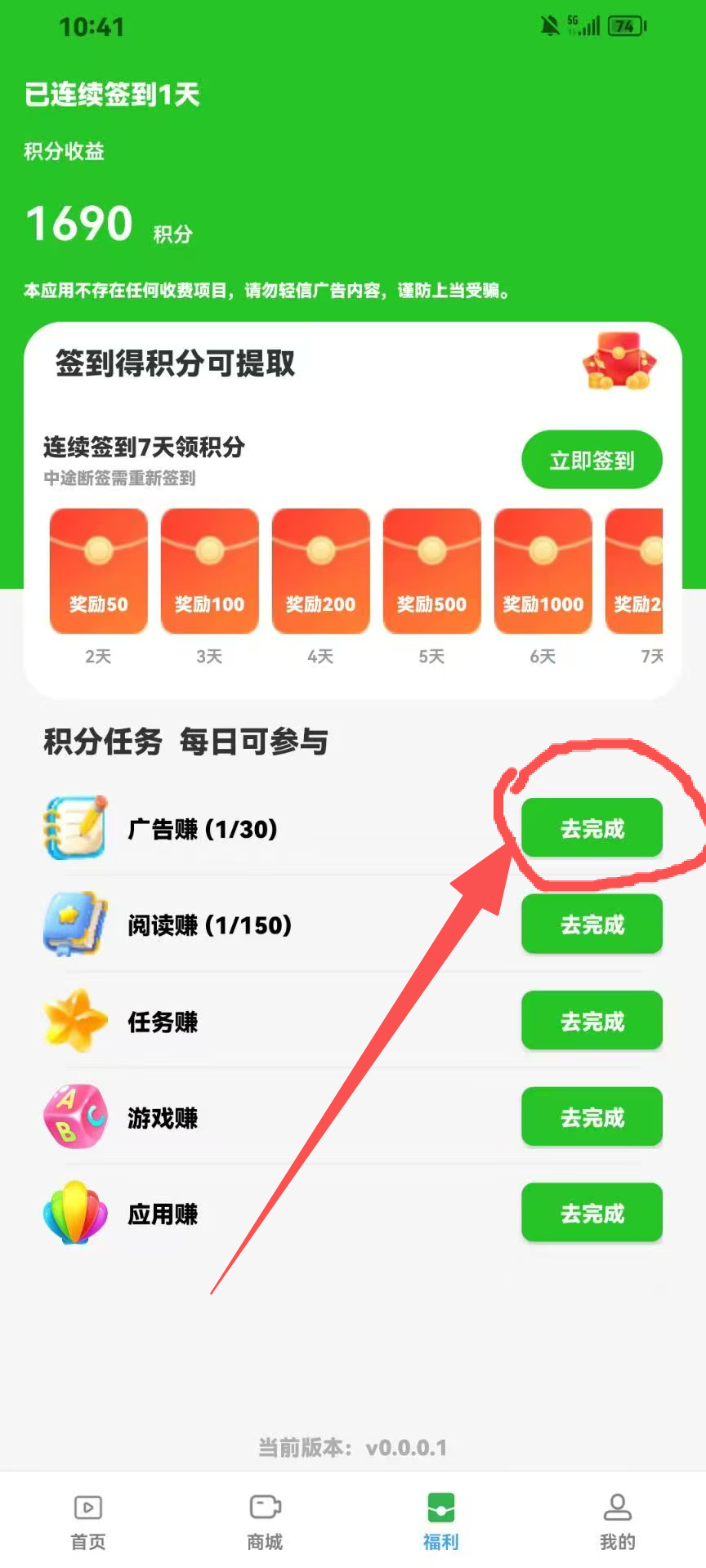Tap 去完成 for 阅读赚 task
The image size is (706, 1568).
pyautogui.click(x=592, y=924)
